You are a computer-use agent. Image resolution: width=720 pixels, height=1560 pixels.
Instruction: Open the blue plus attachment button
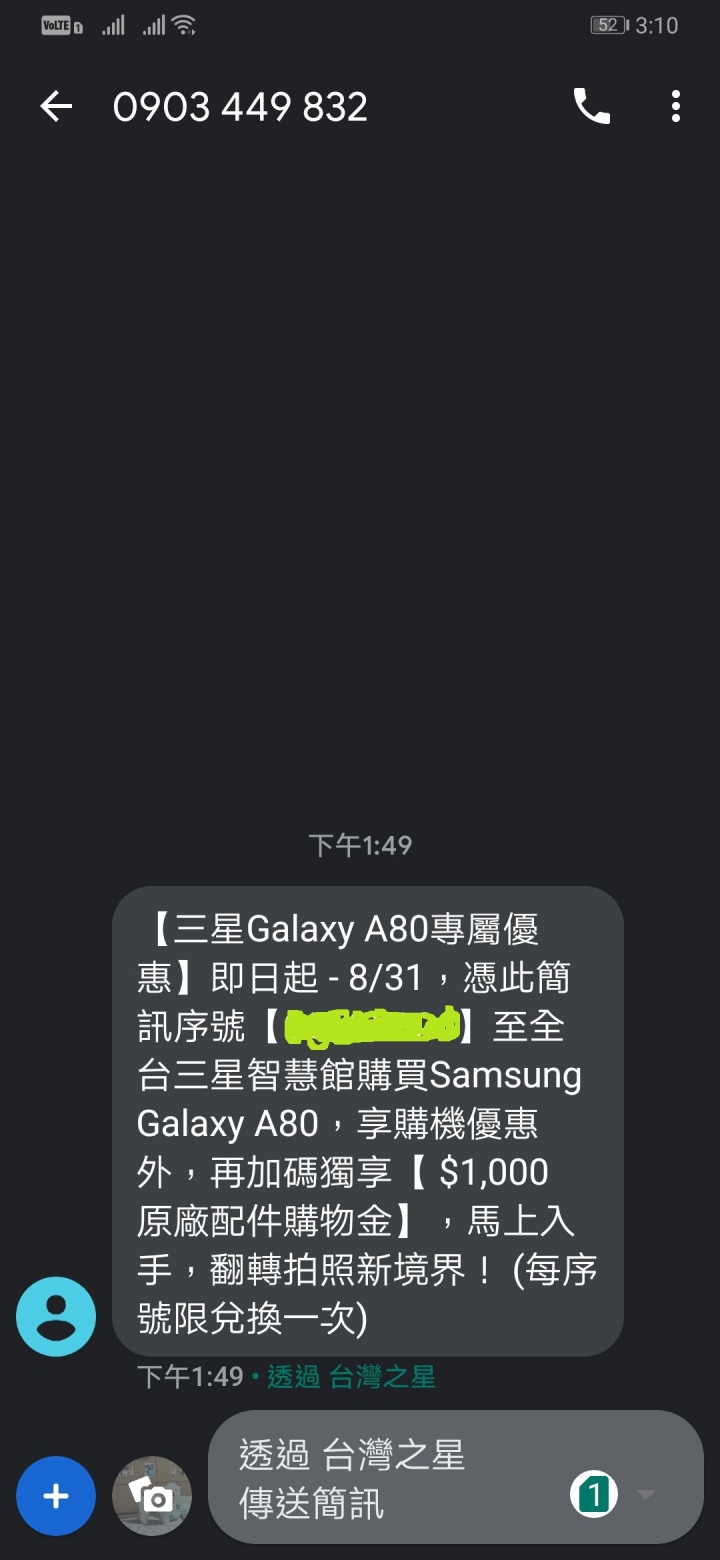56,1496
